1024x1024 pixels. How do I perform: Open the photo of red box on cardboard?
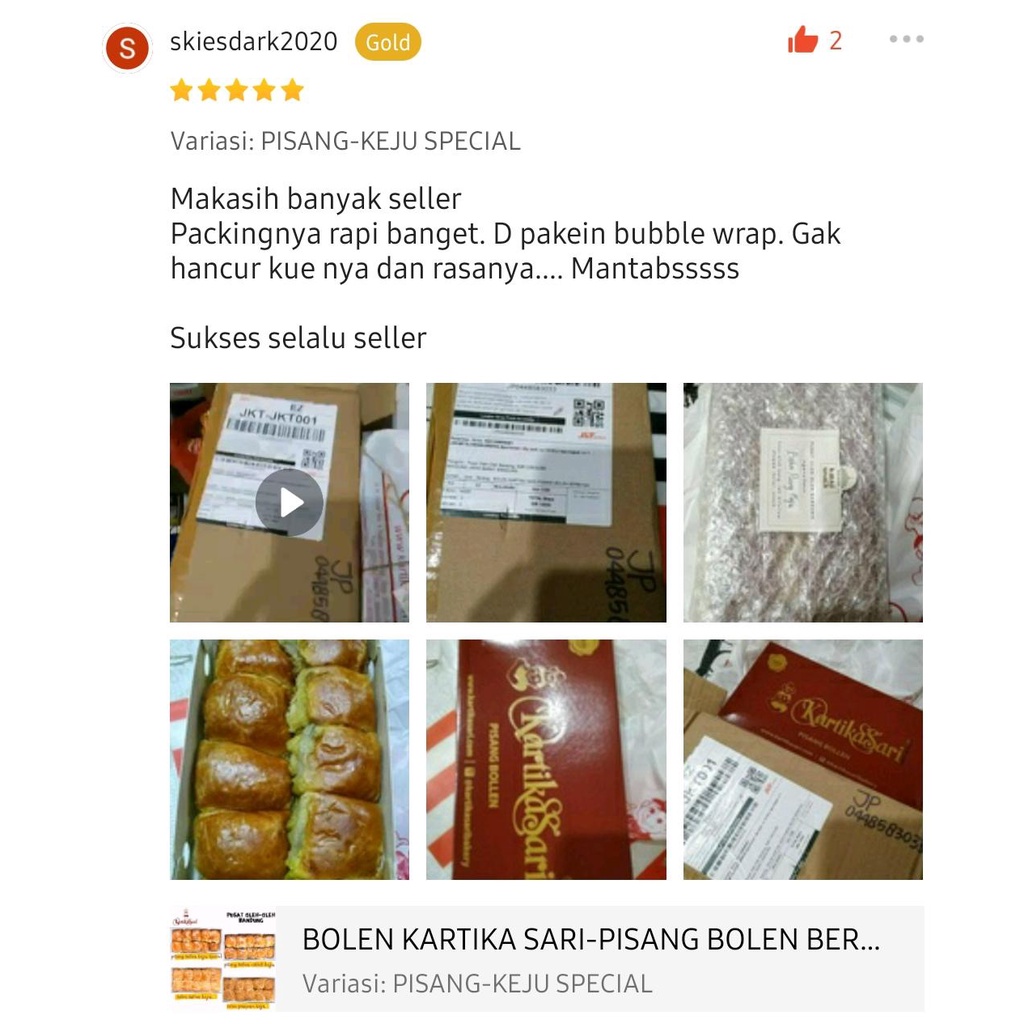(803, 759)
